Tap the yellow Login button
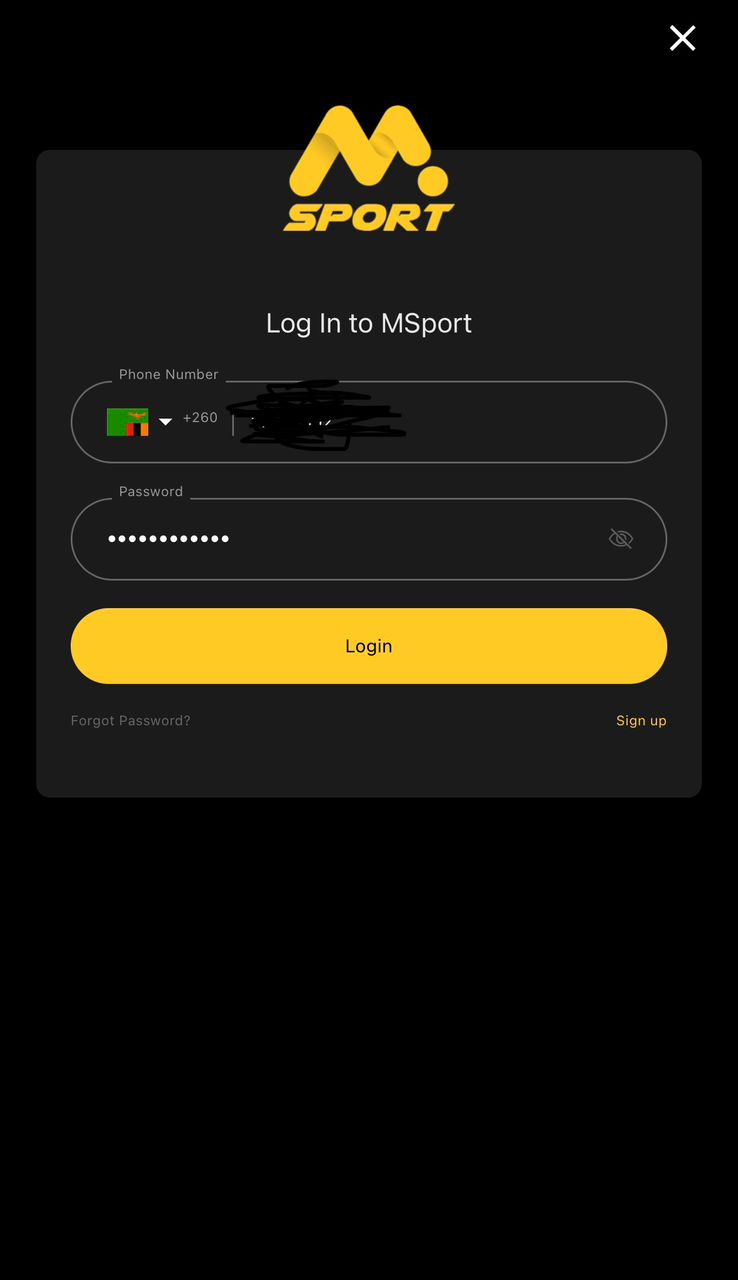The height and width of the screenshot is (1280, 738). [x=368, y=646]
